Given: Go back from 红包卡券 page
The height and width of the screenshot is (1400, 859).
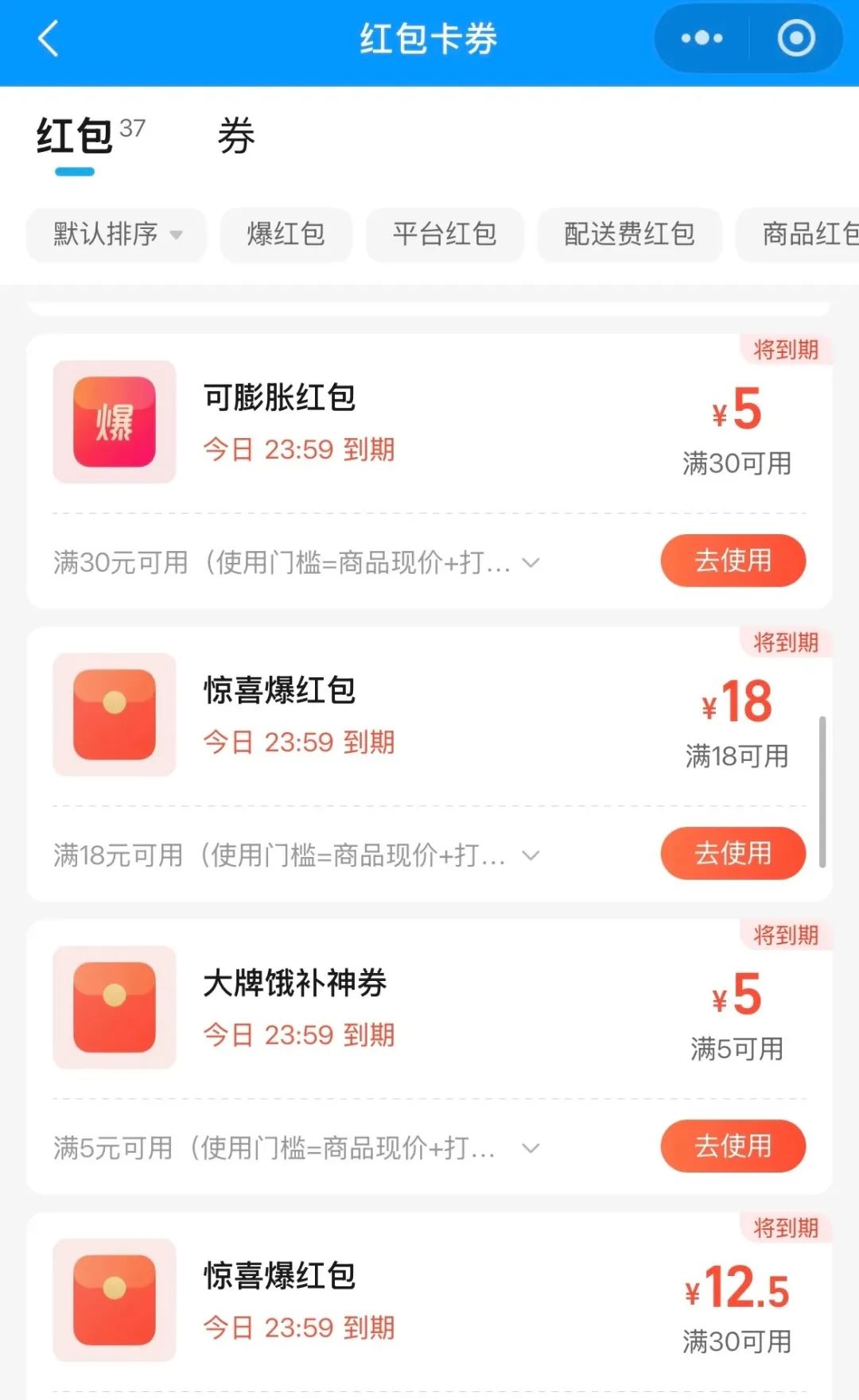Looking at the screenshot, I should (x=49, y=39).
